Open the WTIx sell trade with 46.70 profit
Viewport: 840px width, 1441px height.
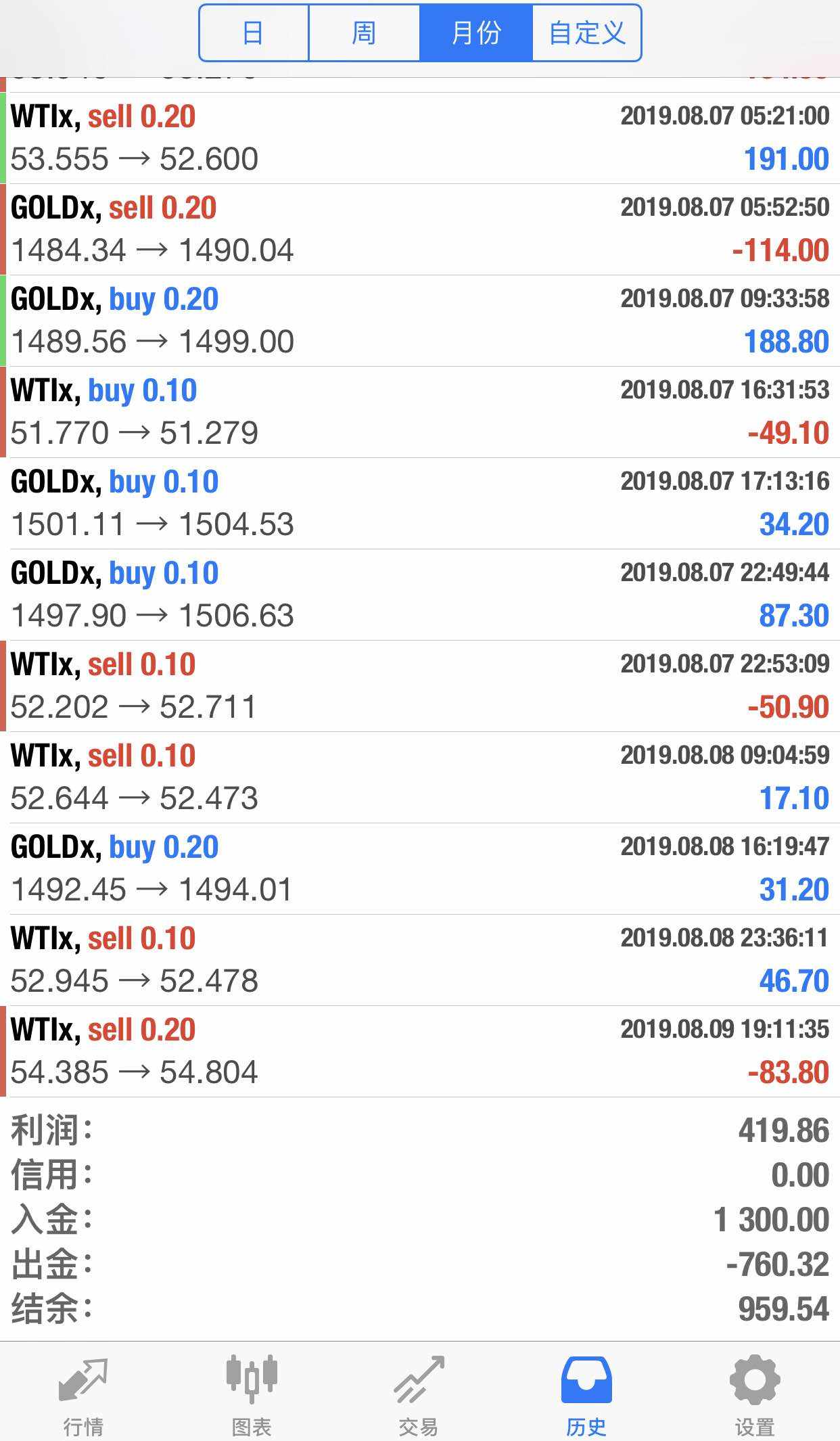[x=419, y=960]
